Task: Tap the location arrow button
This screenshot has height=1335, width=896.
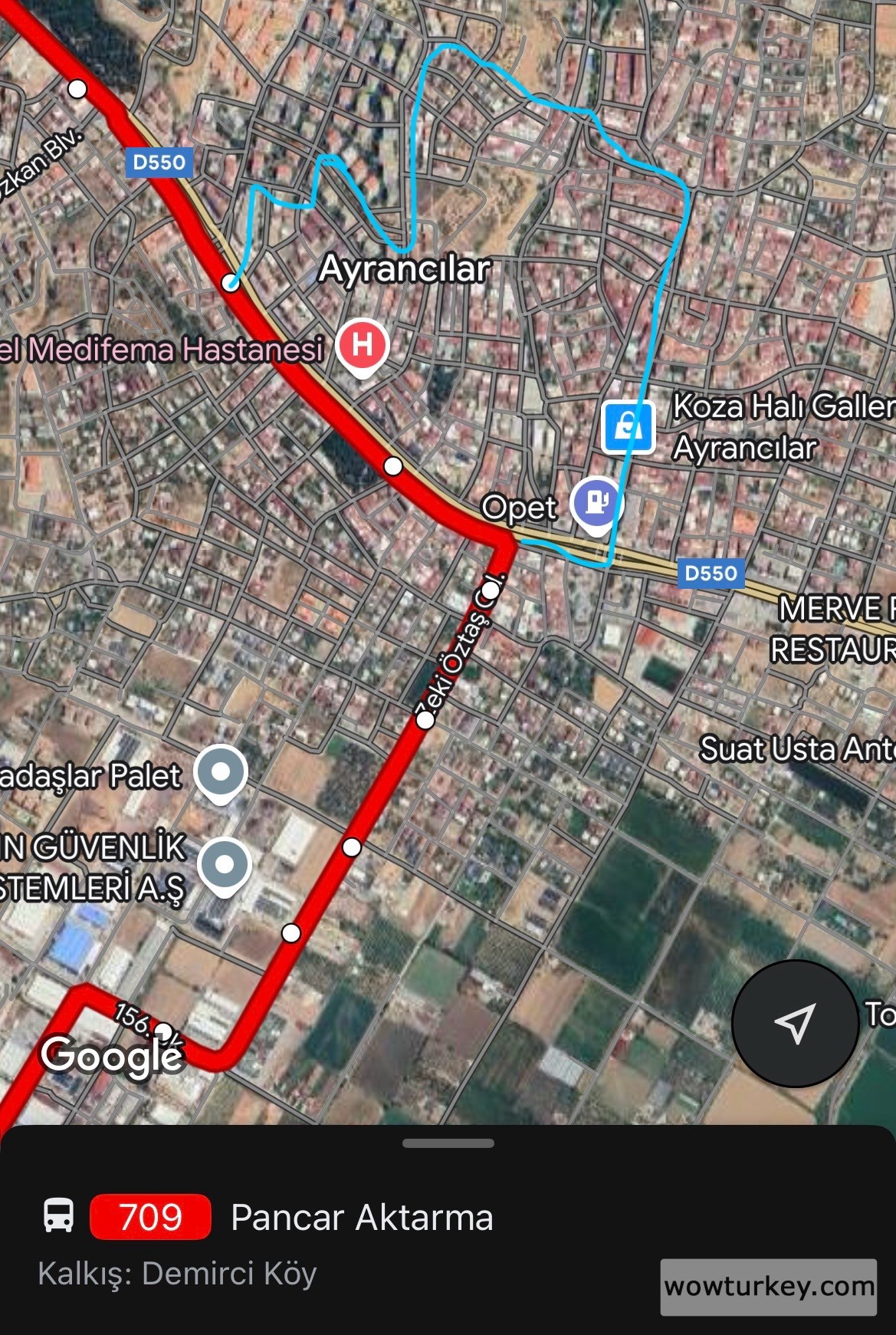Action: click(x=795, y=1023)
